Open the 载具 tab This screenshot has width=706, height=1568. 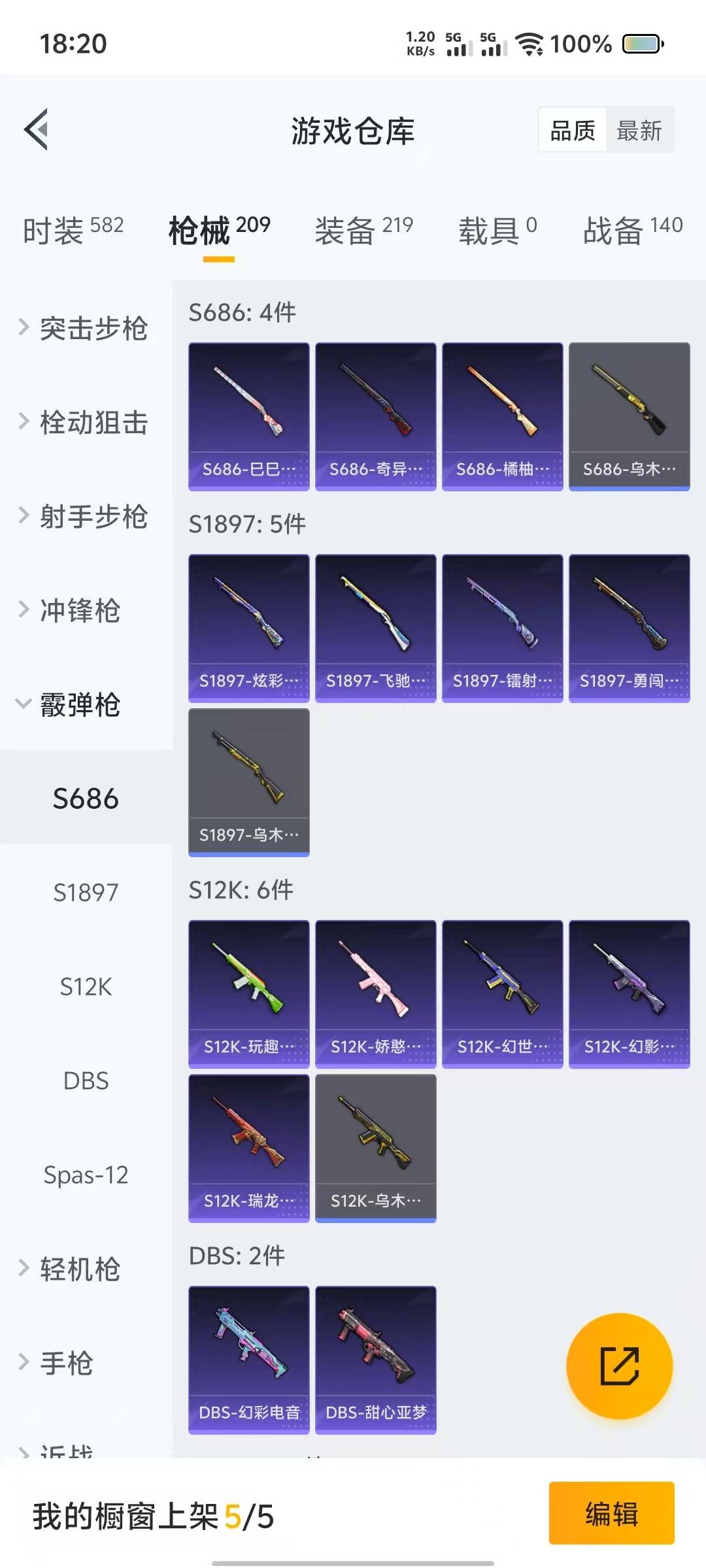point(497,230)
